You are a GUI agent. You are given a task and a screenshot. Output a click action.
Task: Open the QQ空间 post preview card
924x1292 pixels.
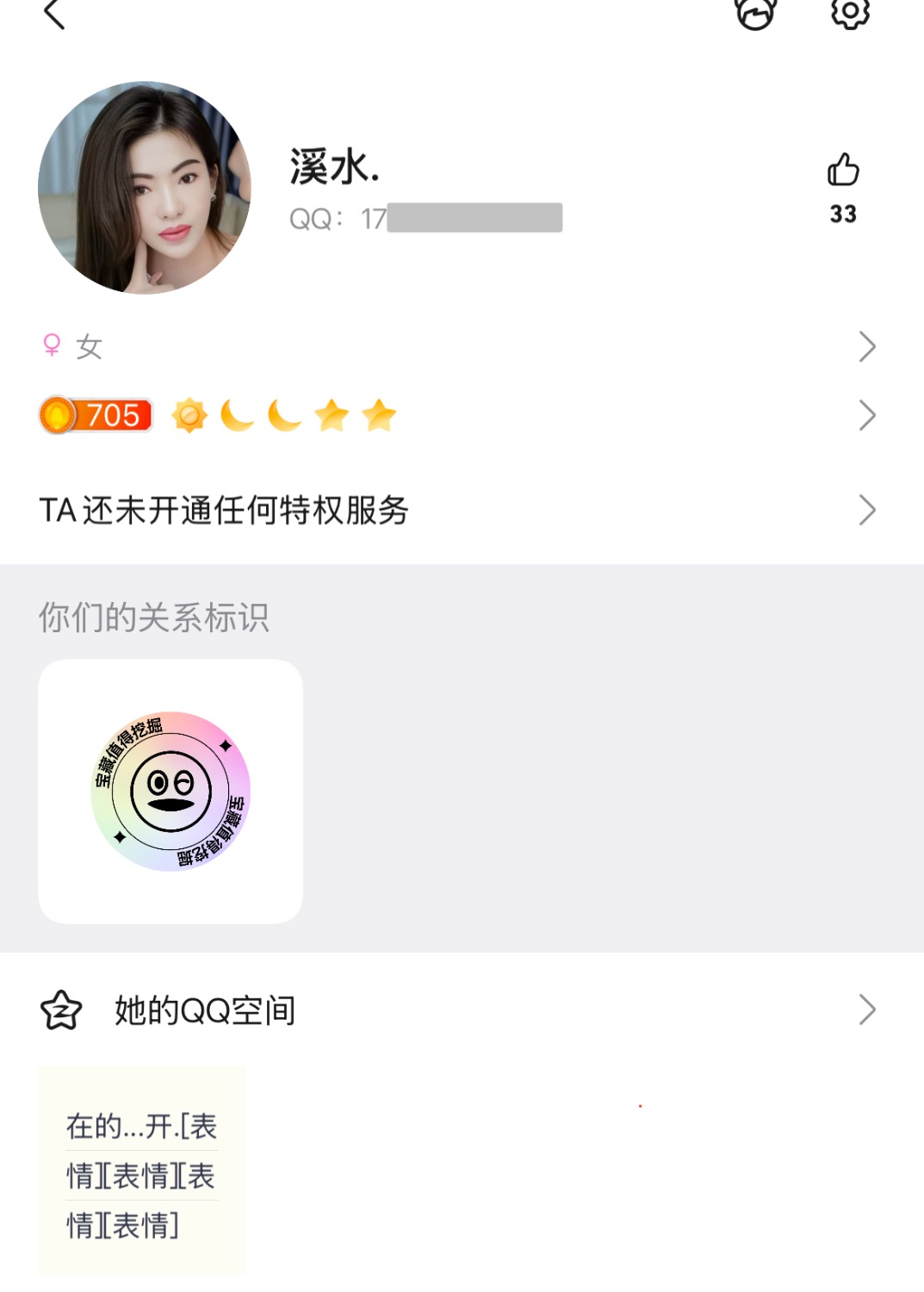[142, 1170]
